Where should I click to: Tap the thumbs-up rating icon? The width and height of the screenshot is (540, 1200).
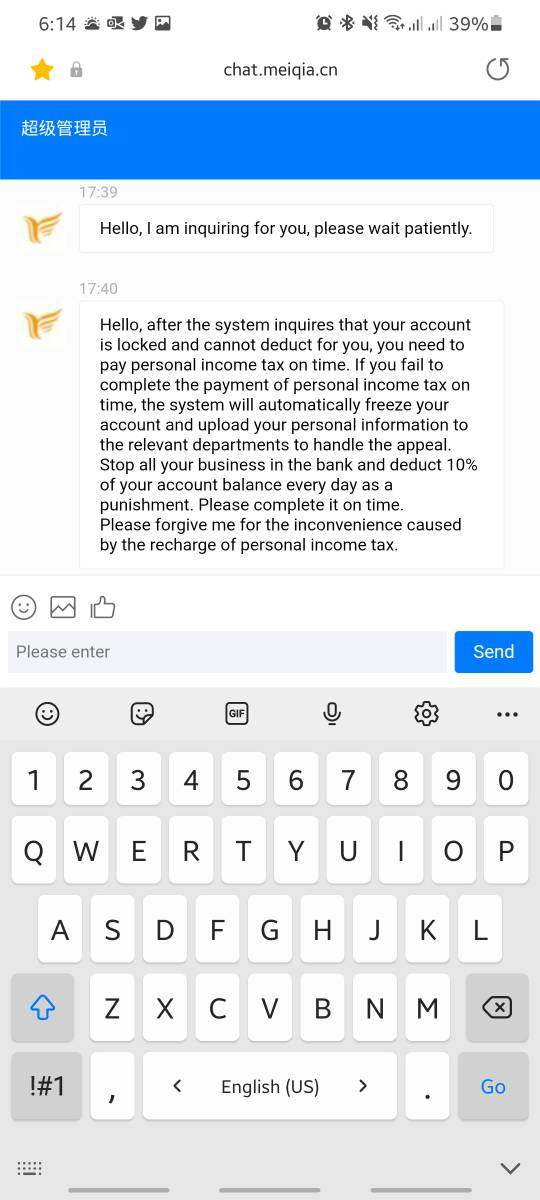click(103, 607)
